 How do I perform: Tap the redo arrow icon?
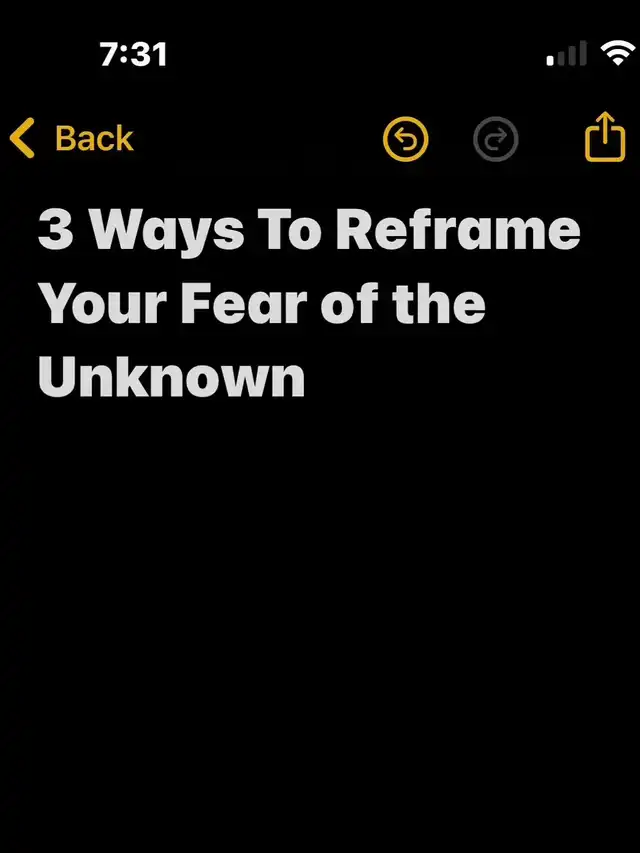(495, 139)
